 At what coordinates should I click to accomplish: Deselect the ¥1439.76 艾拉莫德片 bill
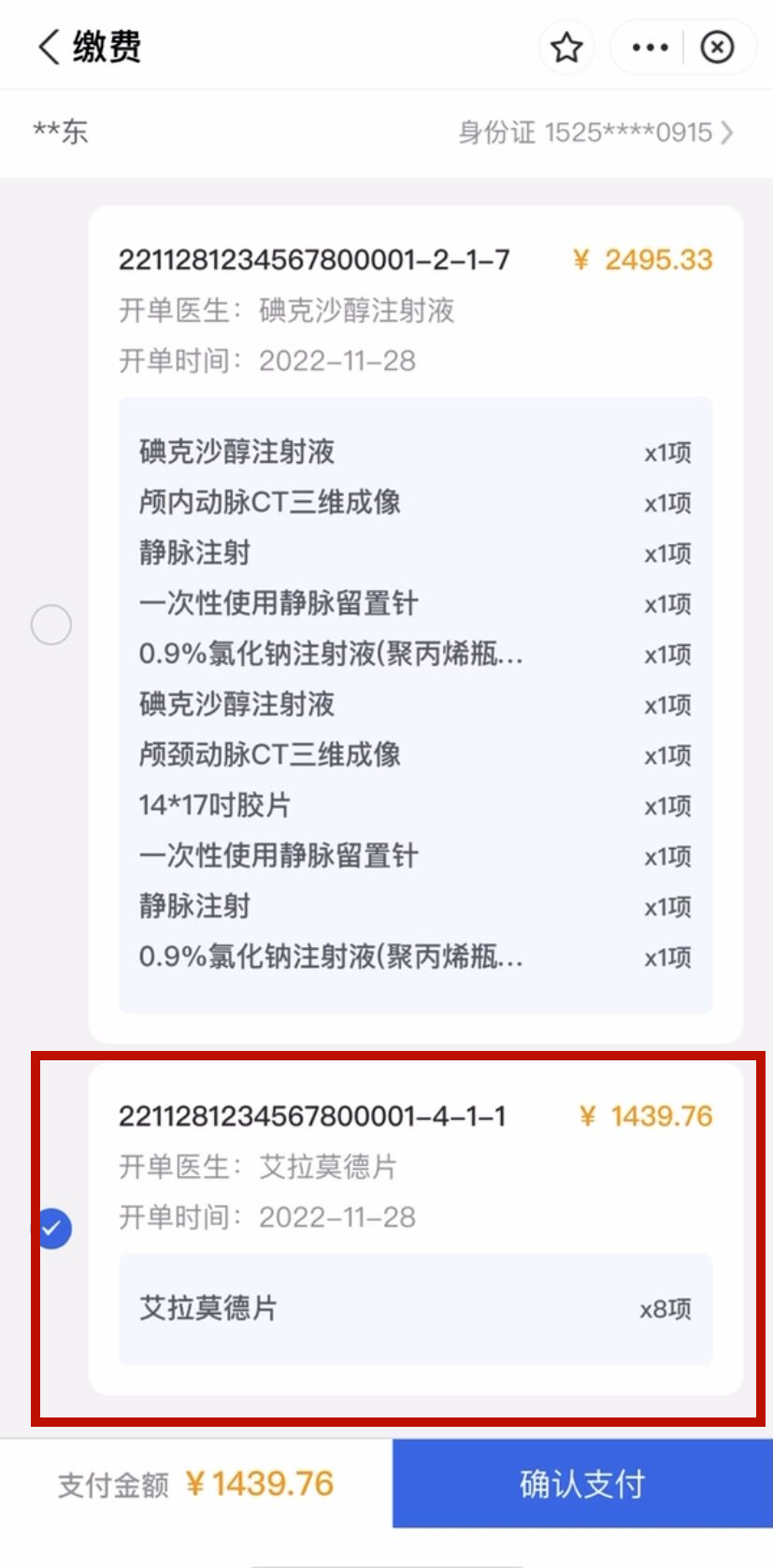(x=53, y=1228)
